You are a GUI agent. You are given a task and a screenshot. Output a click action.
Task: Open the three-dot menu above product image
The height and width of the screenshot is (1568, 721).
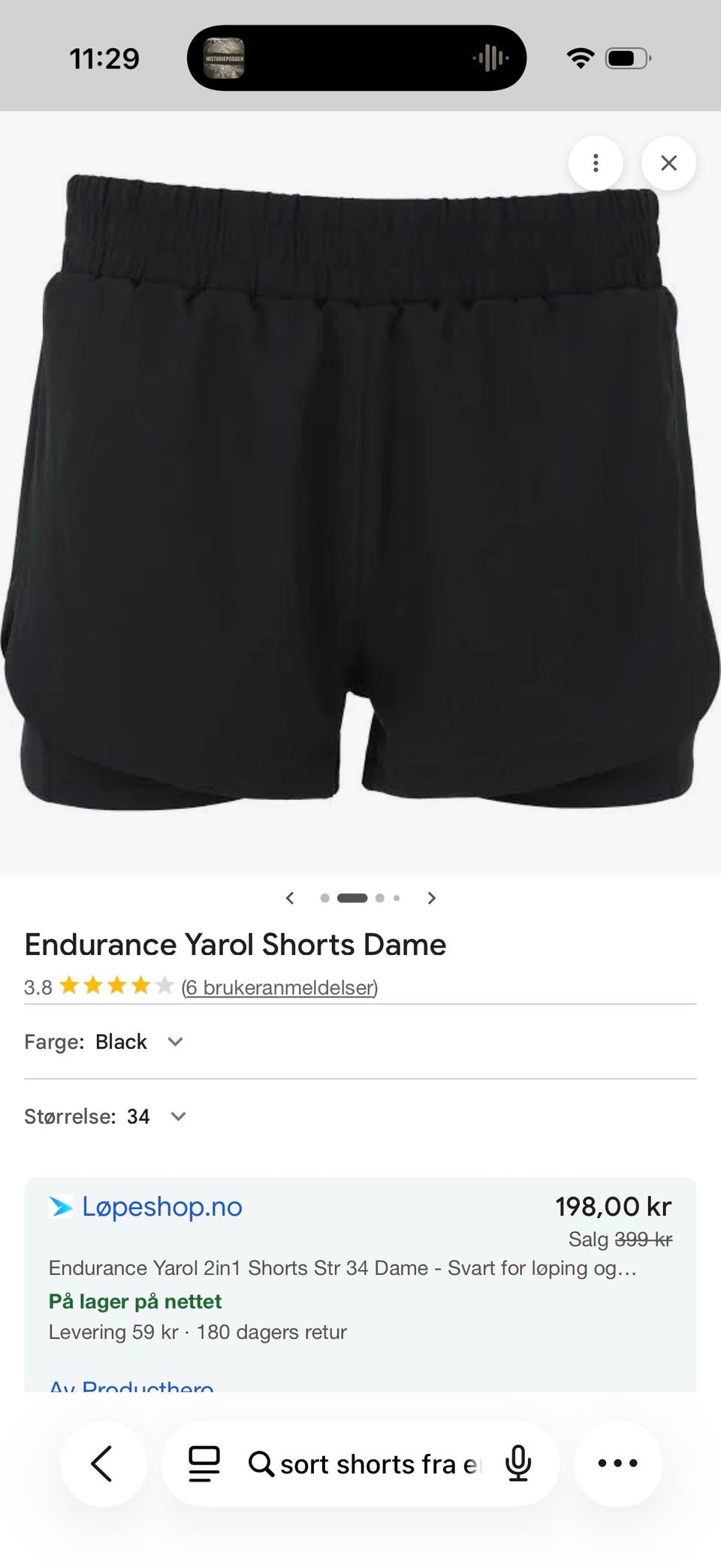[596, 163]
